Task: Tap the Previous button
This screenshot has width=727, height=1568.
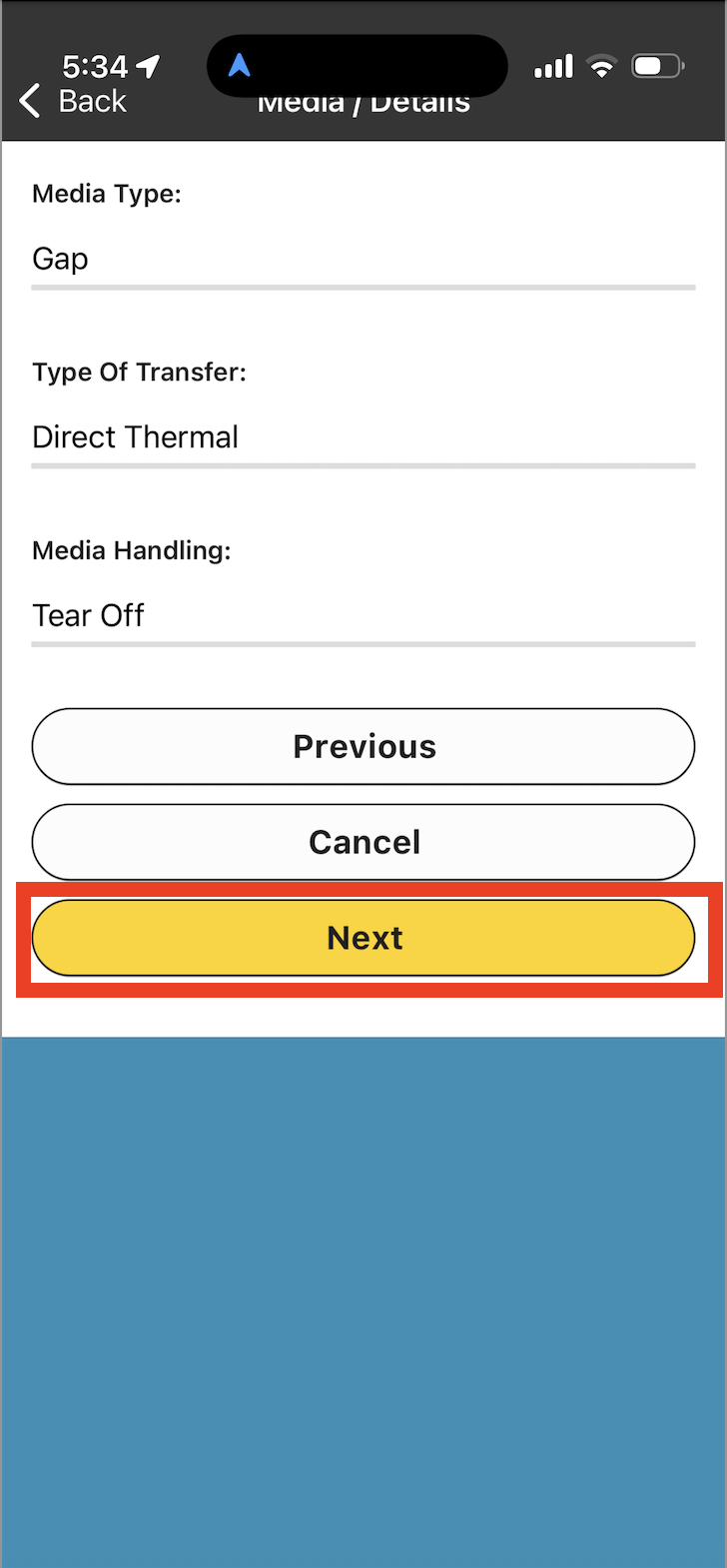Action: 363,747
